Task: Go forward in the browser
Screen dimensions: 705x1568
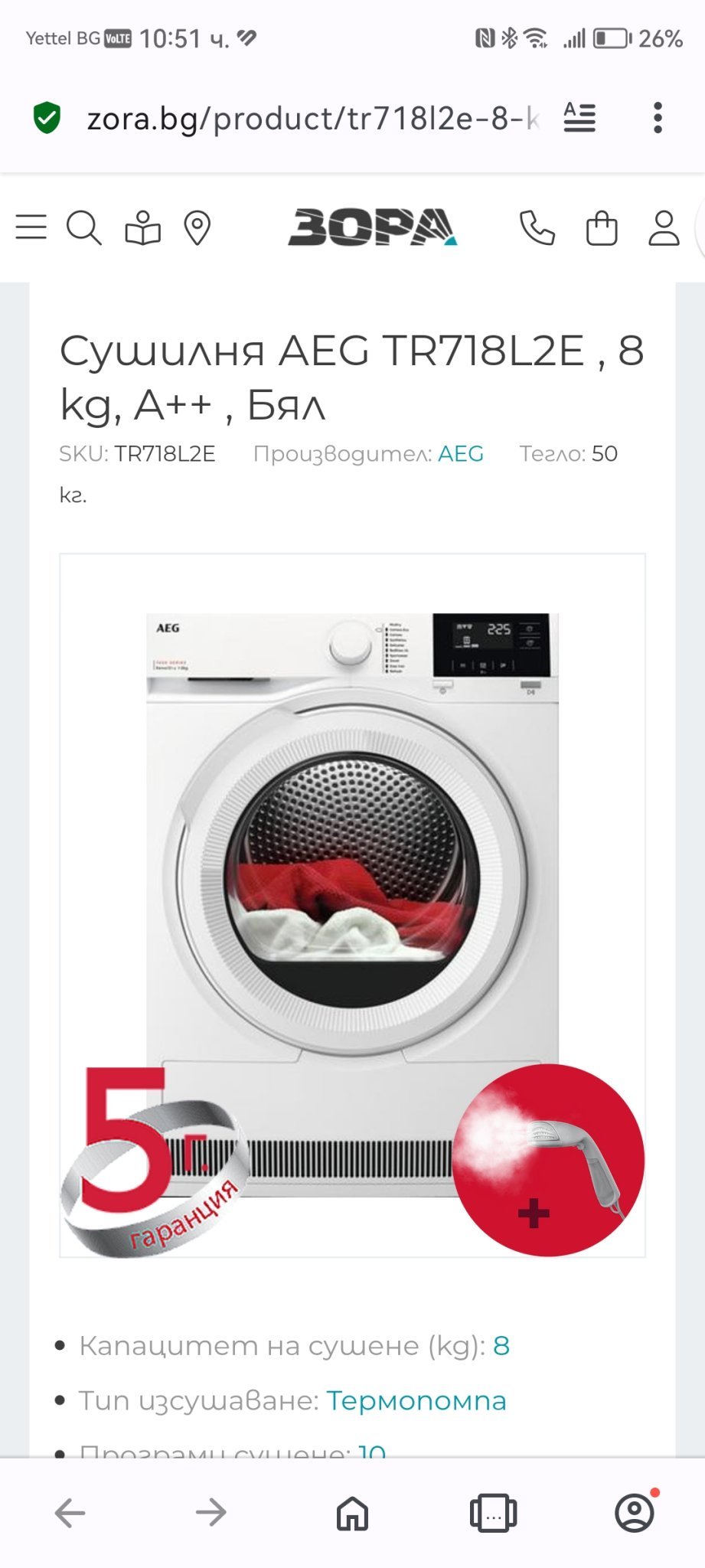Action: tap(211, 1512)
